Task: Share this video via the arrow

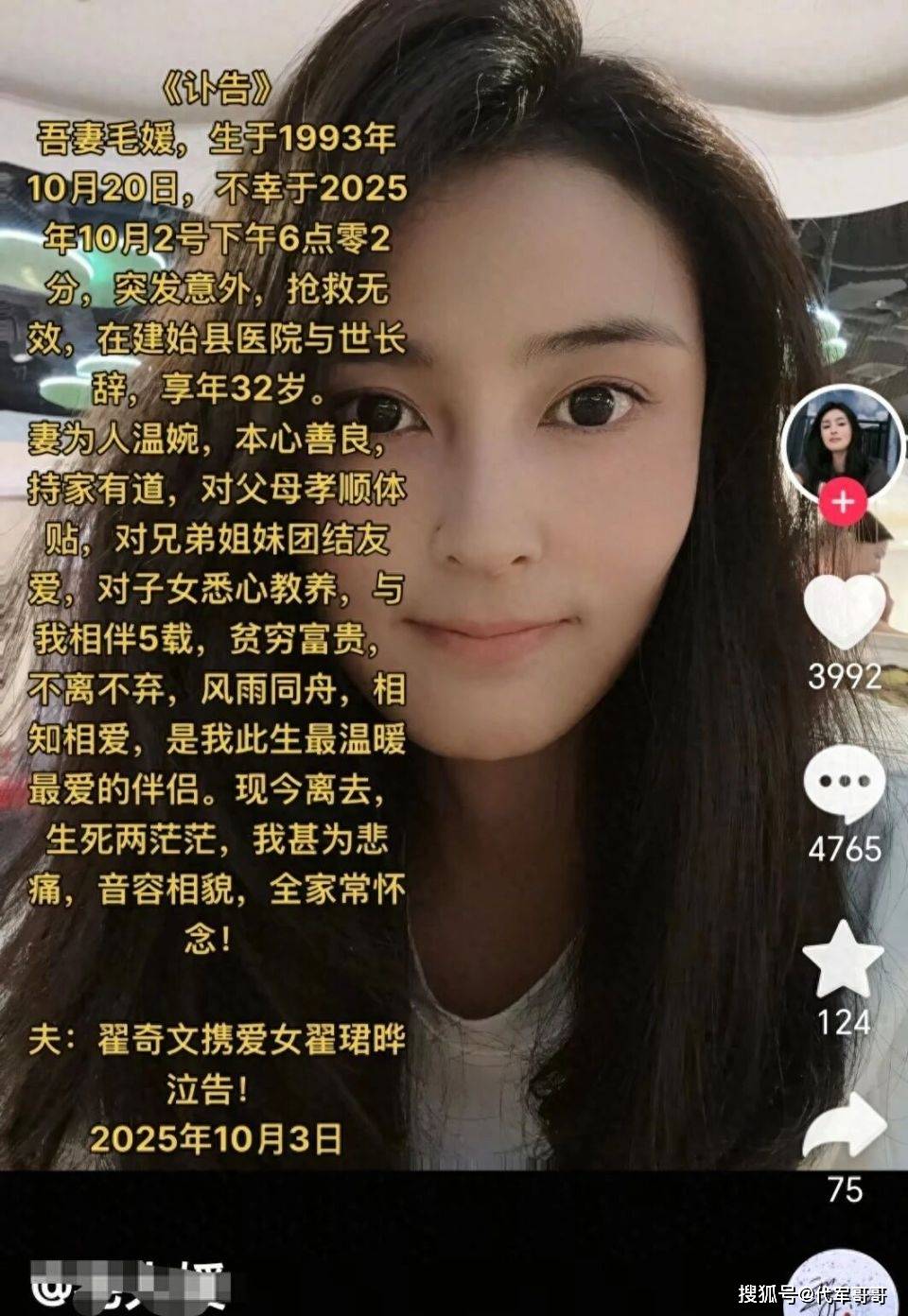Action: [844, 1127]
